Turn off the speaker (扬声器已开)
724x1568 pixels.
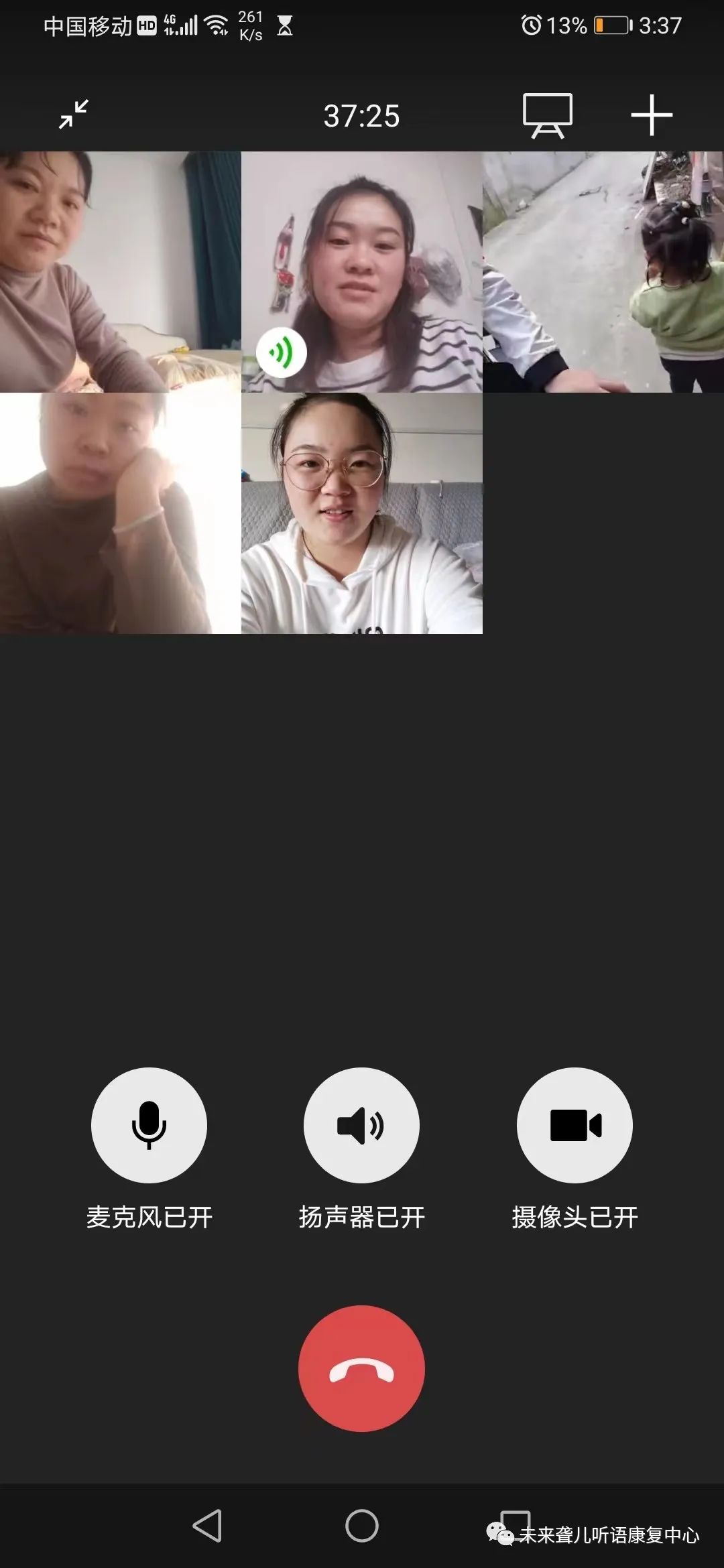(361, 1125)
